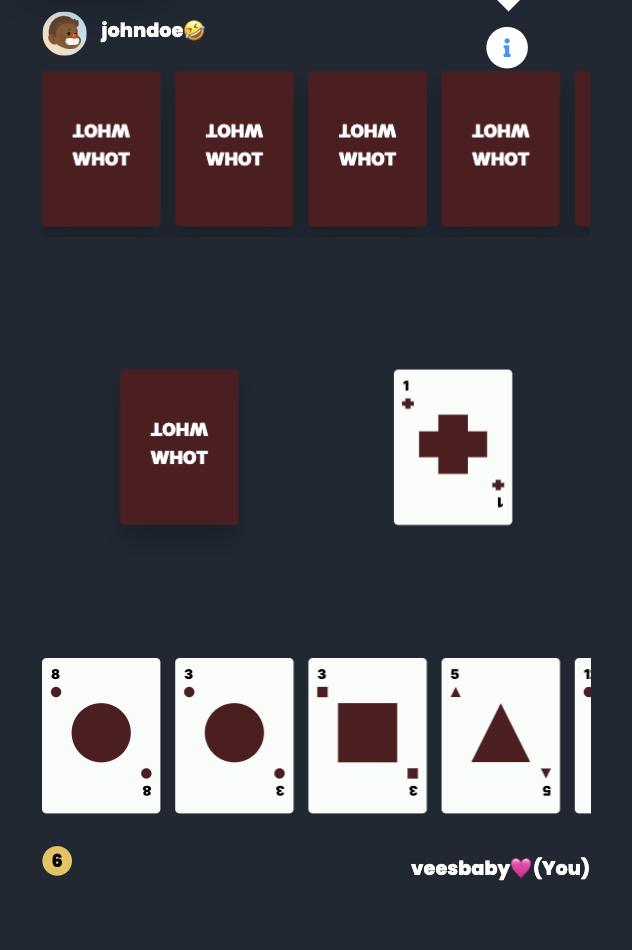Play the 5 of triangles card
Screen dimensions: 632x950
pos(500,735)
